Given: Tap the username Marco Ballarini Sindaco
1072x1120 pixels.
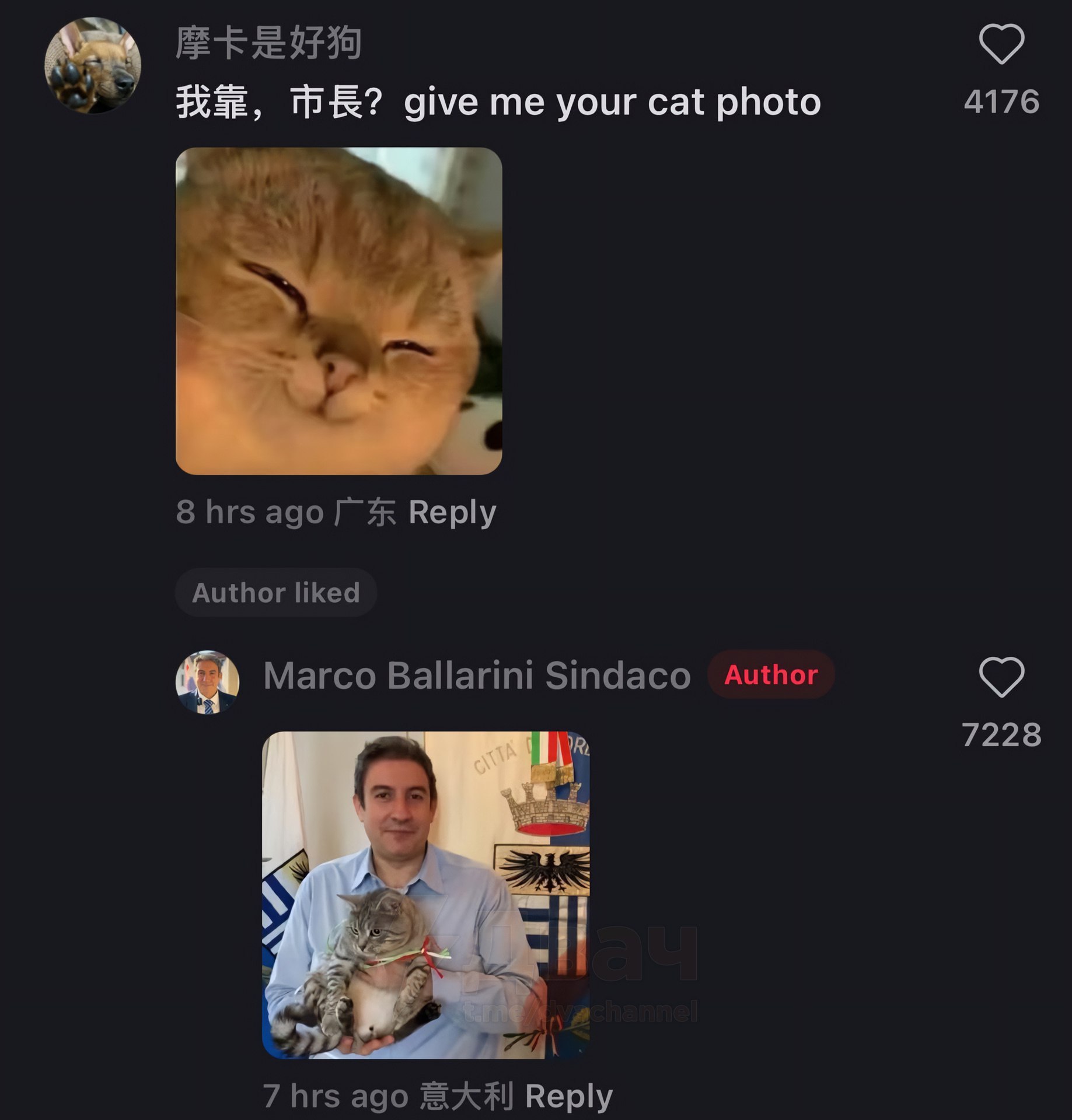Looking at the screenshot, I should pyautogui.click(x=476, y=675).
